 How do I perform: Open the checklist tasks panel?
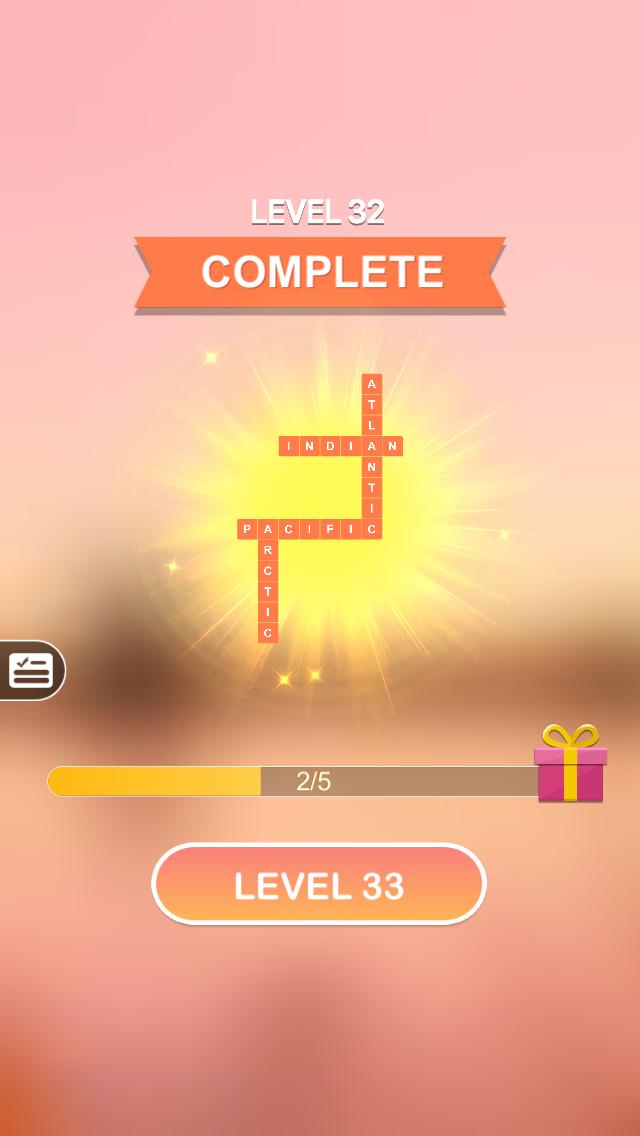(30, 670)
